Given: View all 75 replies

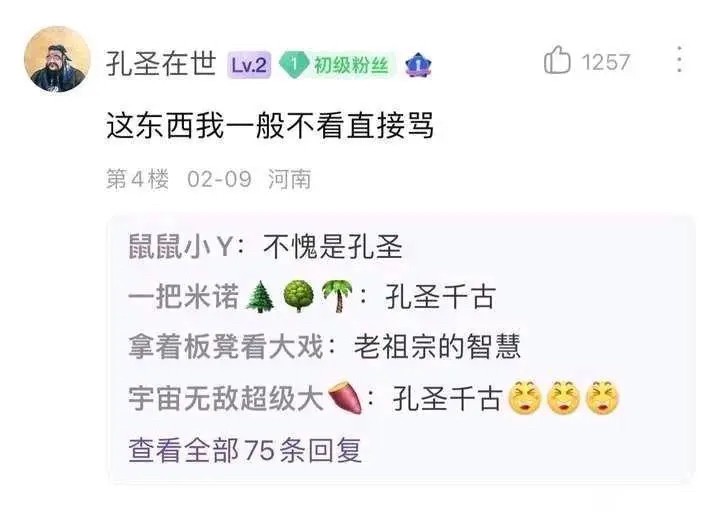Looking at the screenshot, I should (x=245, y=450).
